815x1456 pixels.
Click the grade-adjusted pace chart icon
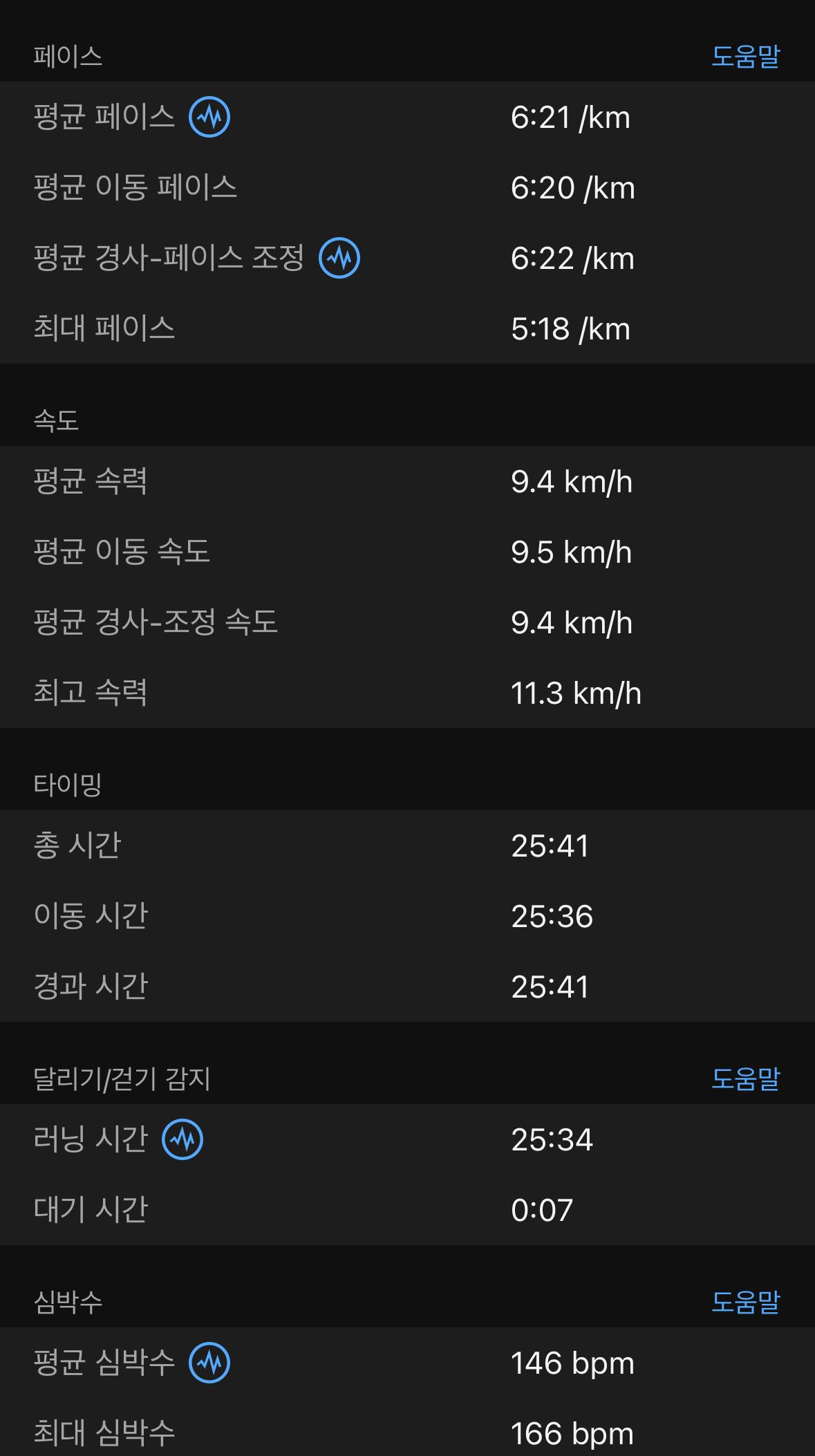coord(339,258)
